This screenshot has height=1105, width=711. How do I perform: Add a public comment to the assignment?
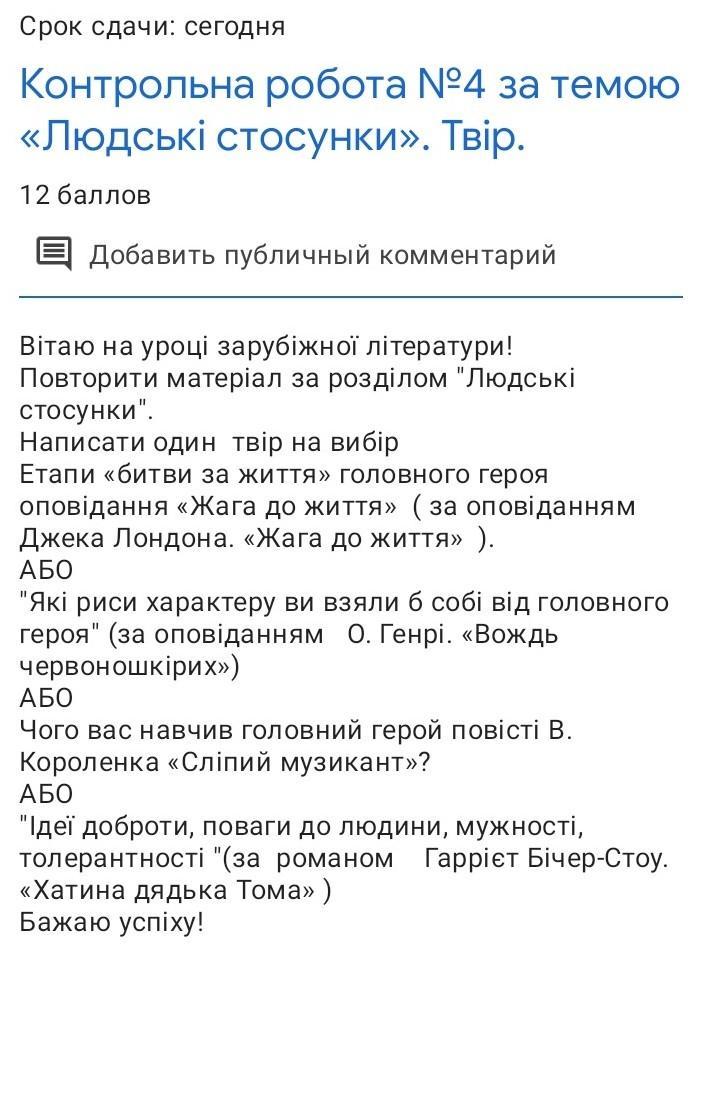(296, 254)
